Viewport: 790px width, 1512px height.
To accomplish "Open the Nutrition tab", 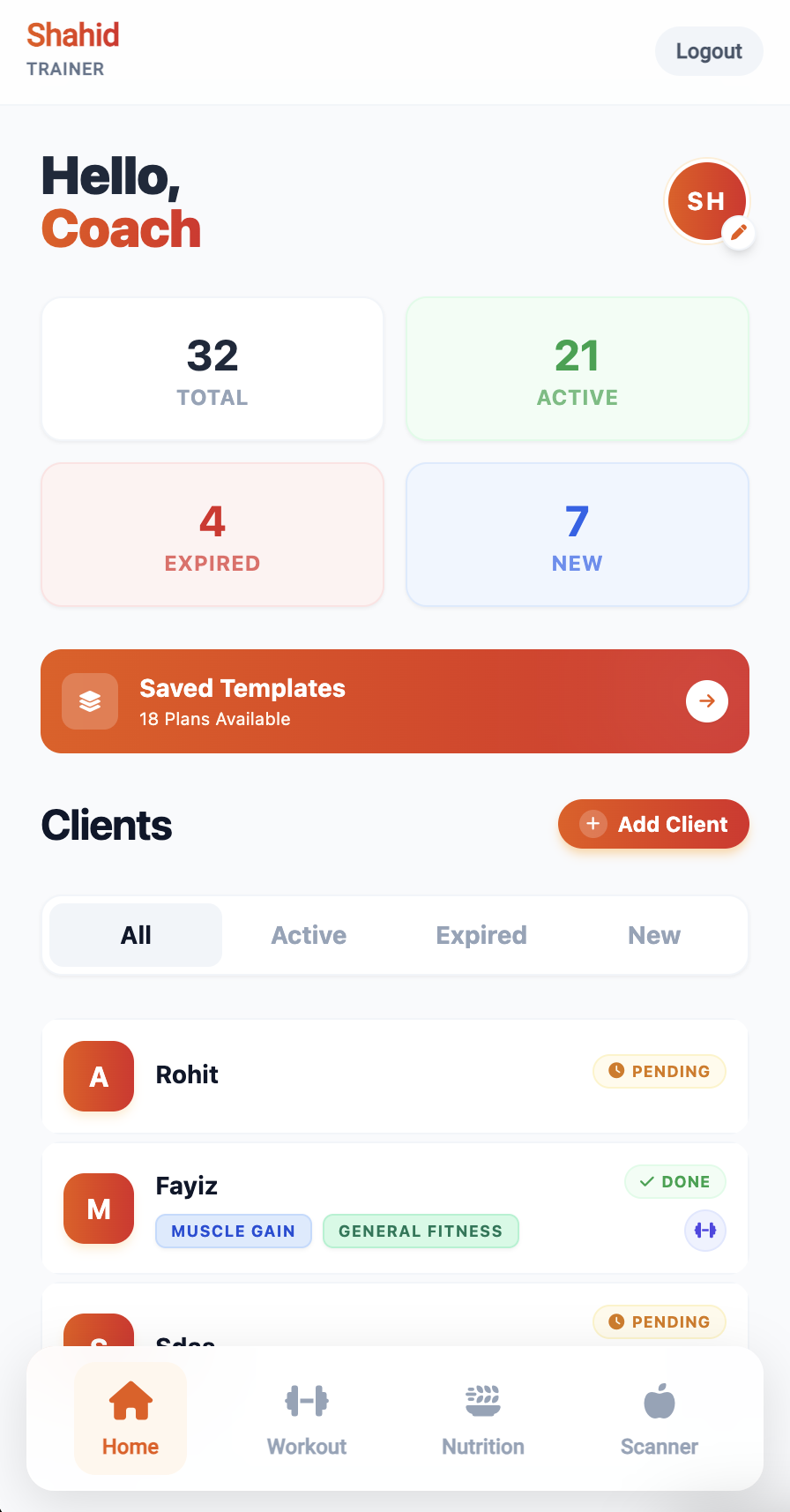I will 483,1418.
